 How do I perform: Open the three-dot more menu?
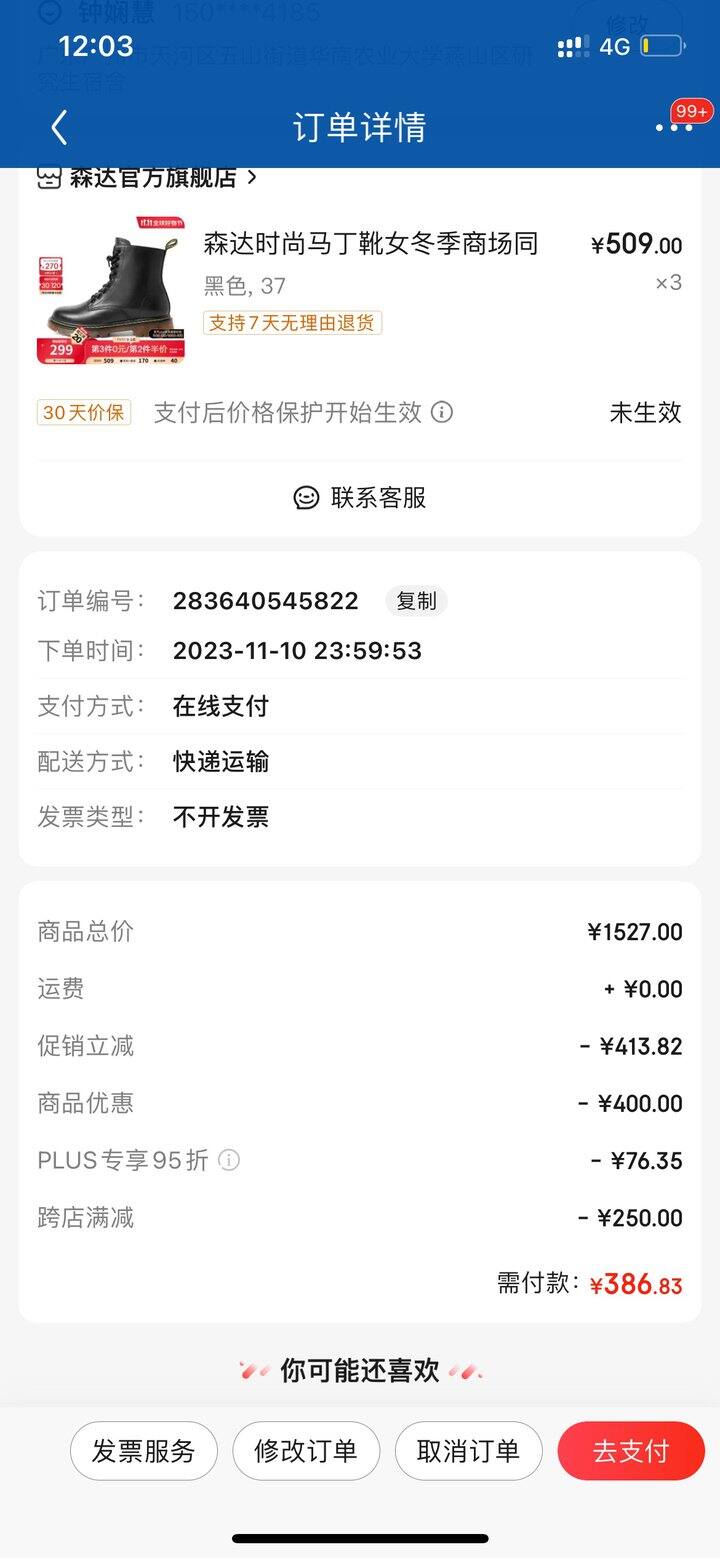coord(674,128)
